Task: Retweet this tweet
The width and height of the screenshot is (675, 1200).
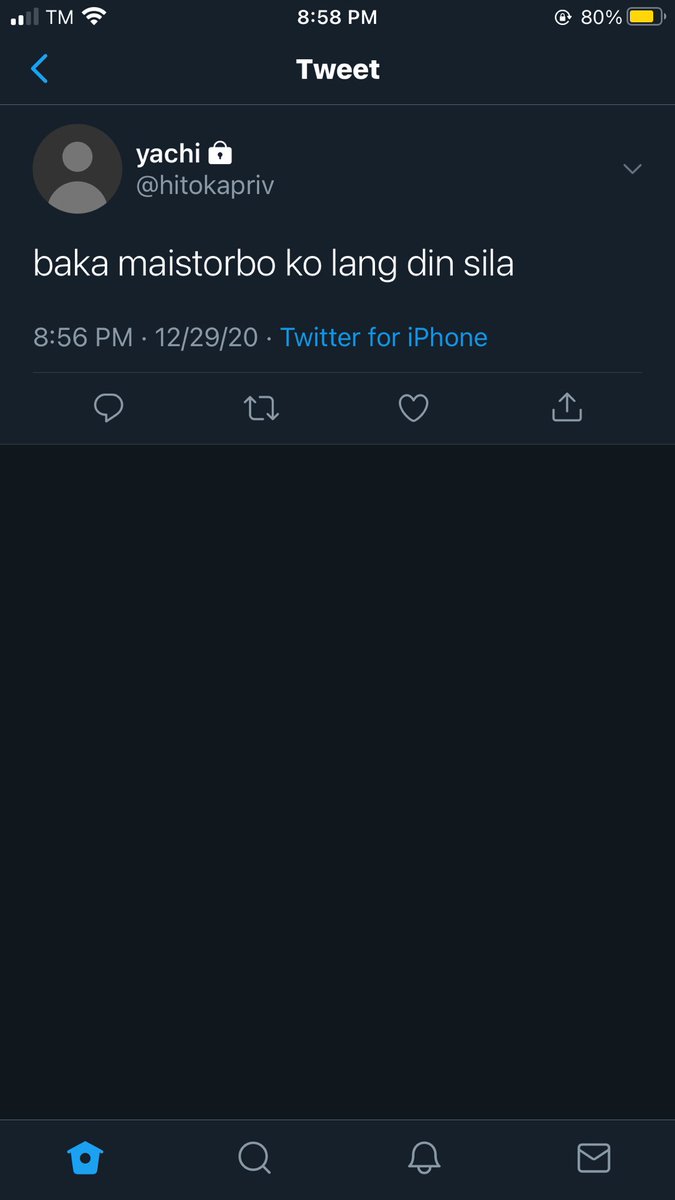Action: pyautogui.click(x=262, y=407)
